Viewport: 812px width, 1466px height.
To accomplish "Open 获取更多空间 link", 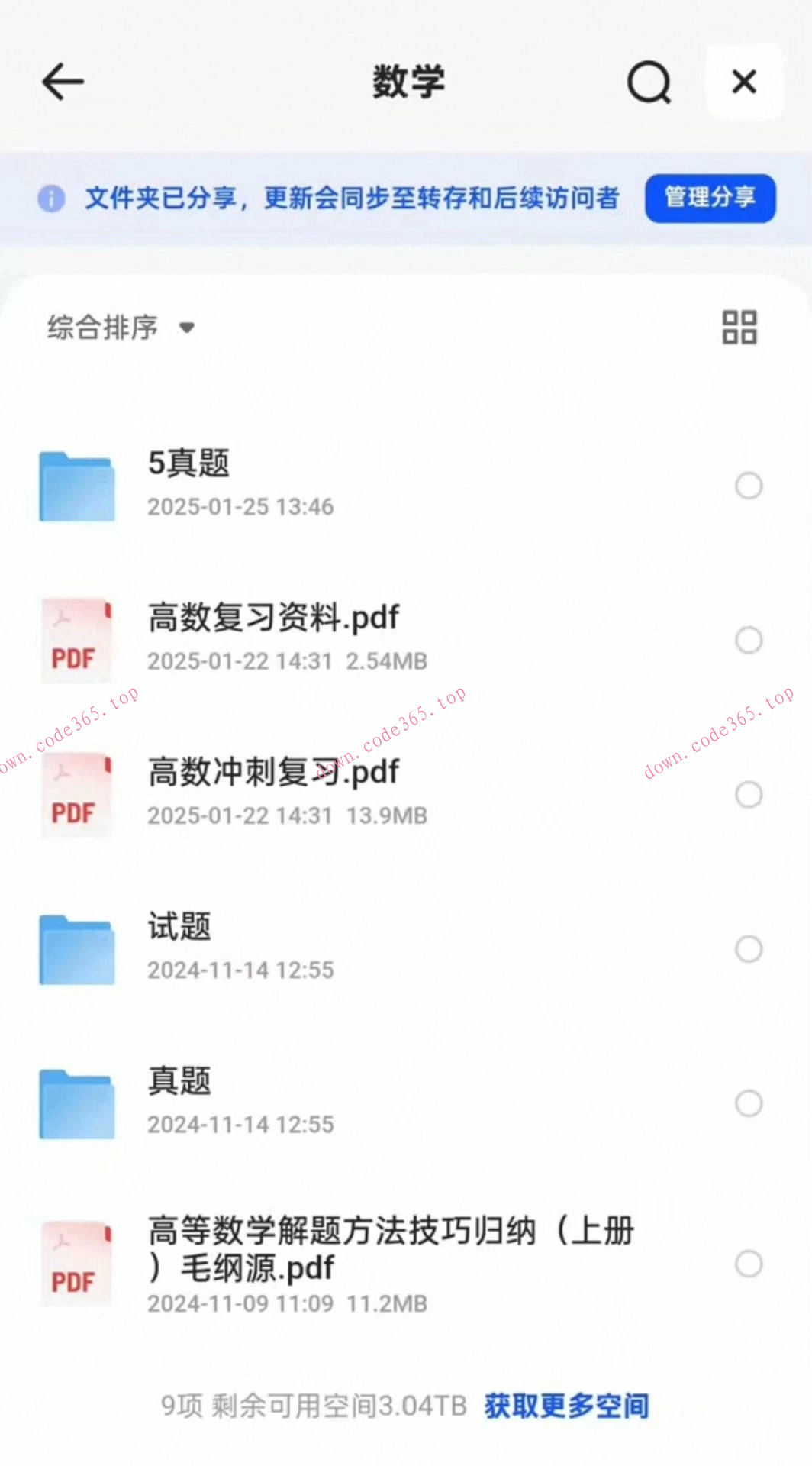I will (x=565, y=1406).
